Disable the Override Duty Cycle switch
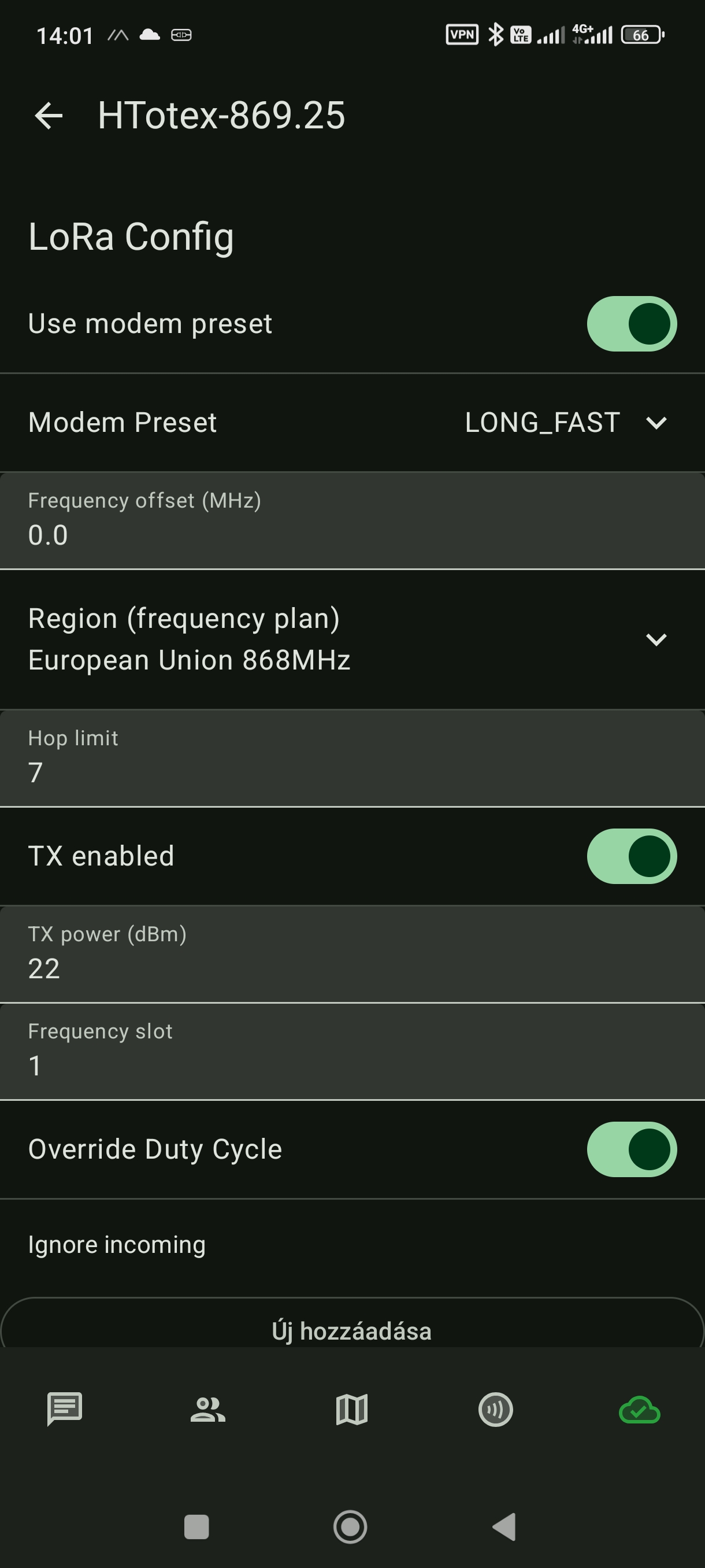Viewport: 705px width, 1568px height. click(x=632, y=1149)
